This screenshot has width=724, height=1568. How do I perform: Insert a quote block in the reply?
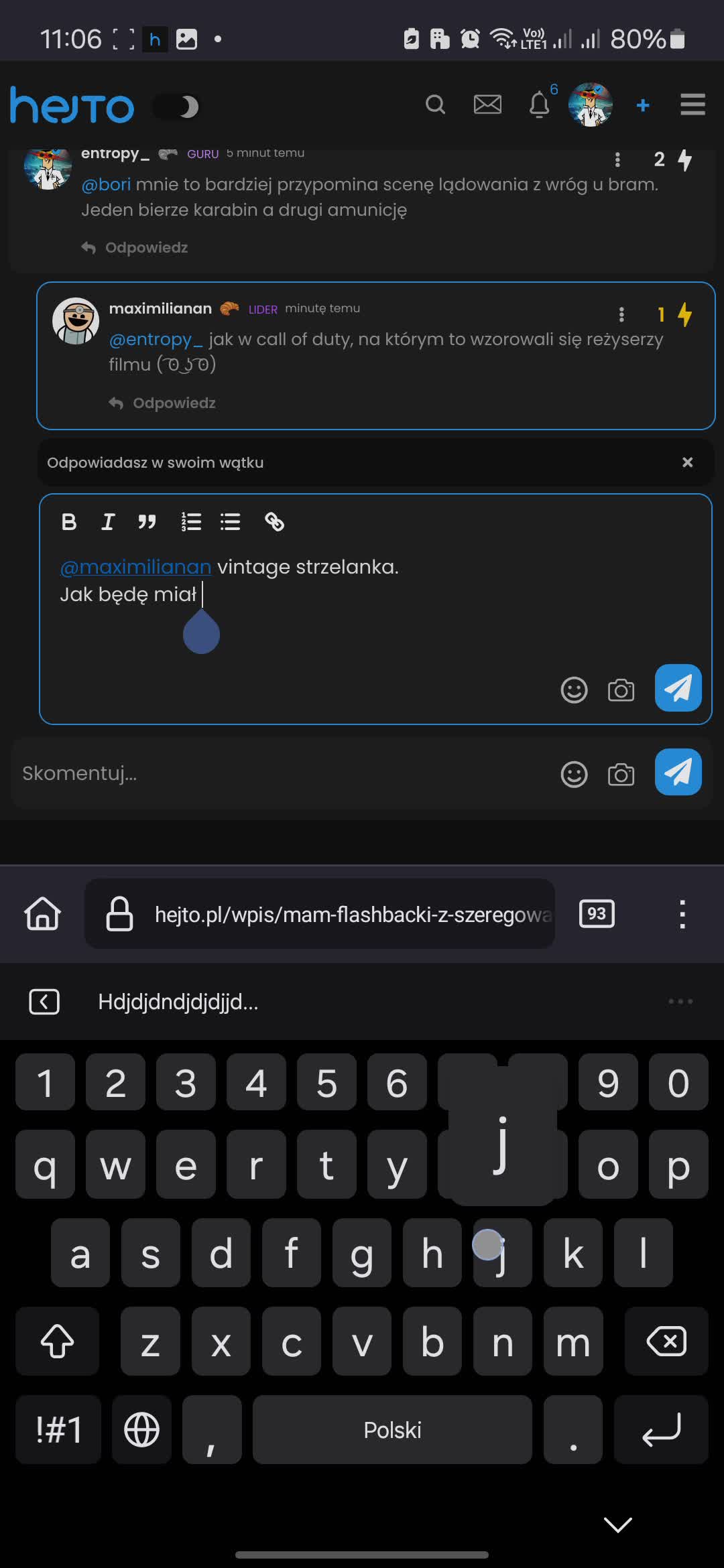click(x=147, y=522)
